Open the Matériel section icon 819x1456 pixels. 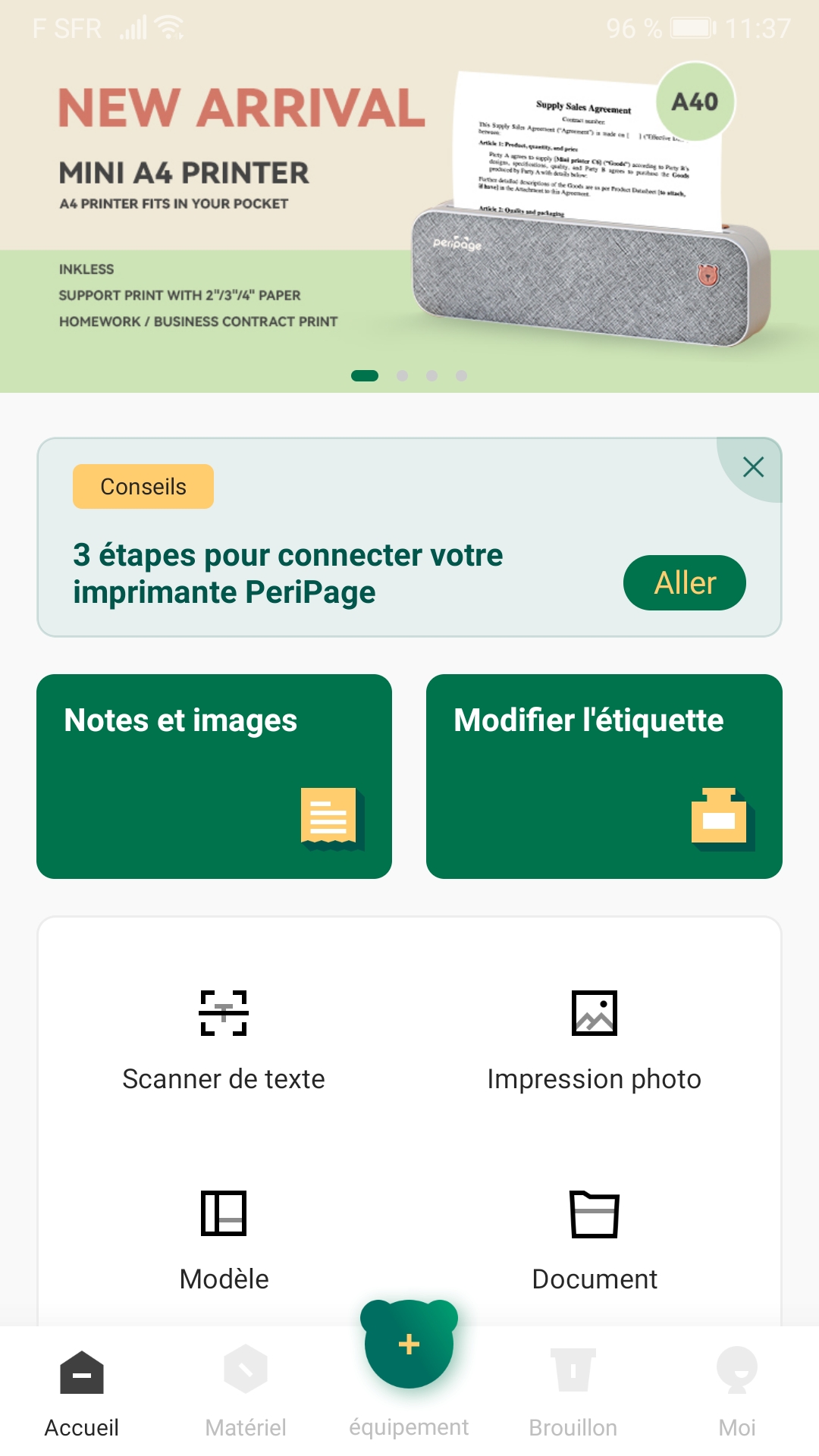[x=245, y=1369]
